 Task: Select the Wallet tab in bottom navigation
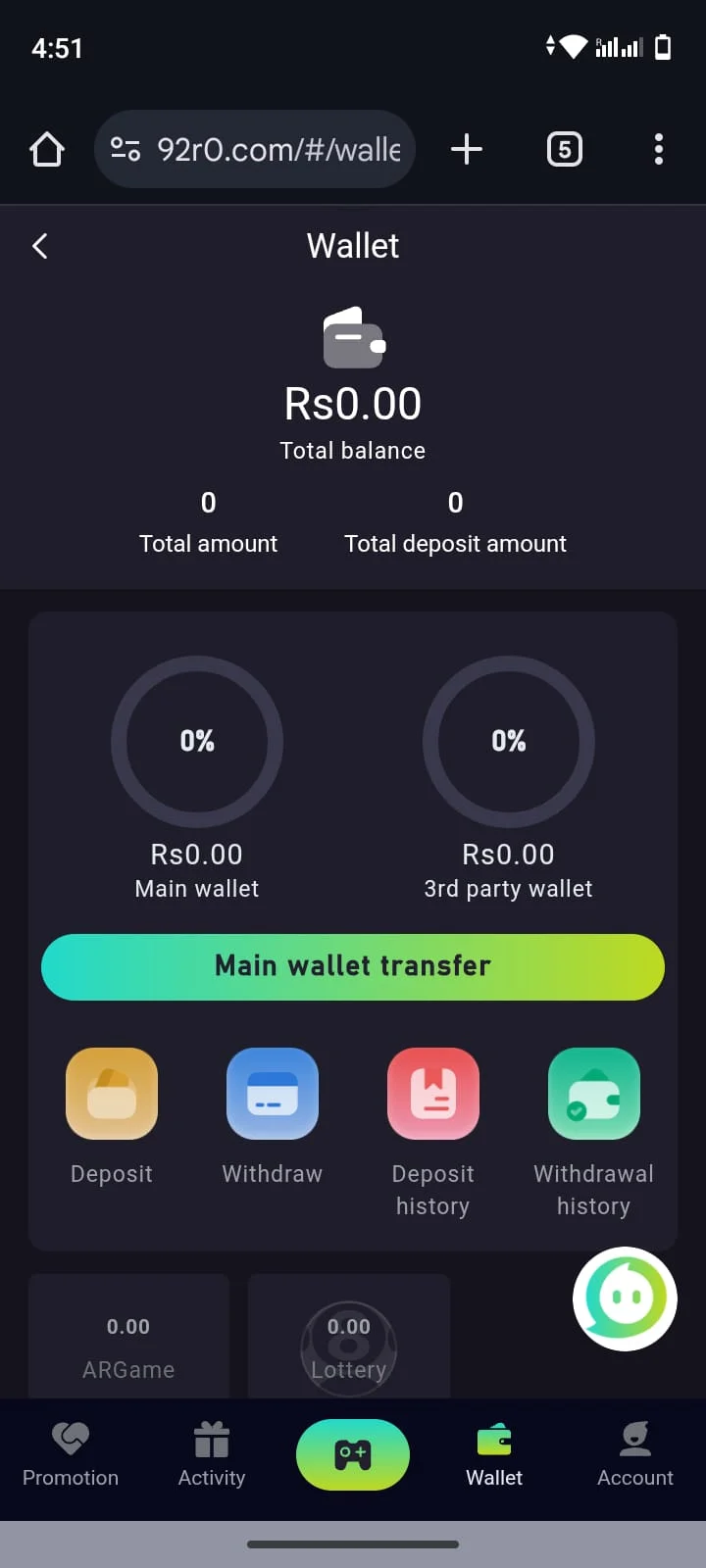[x=494, y=1454]
